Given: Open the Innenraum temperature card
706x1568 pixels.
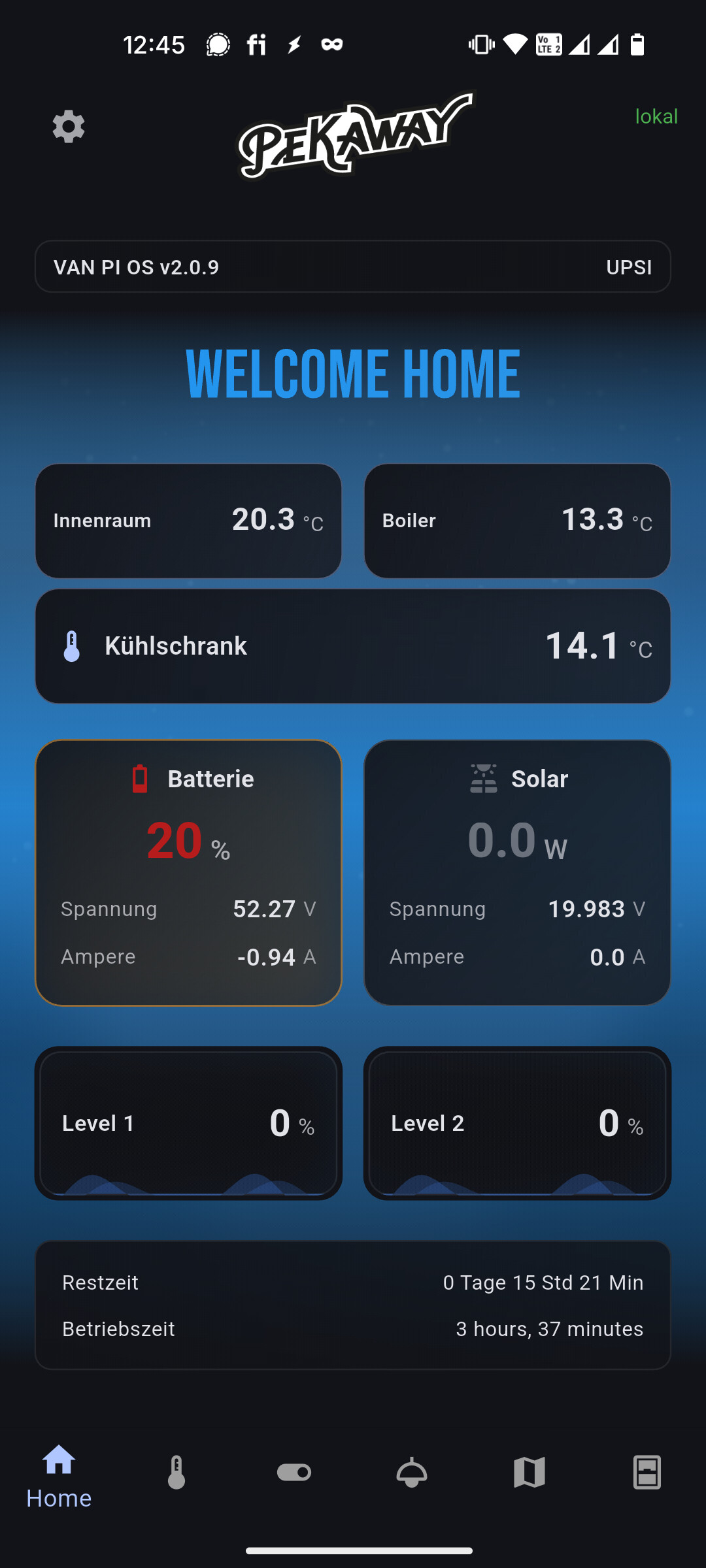Looking at the screenshot, I should [188, 521].
